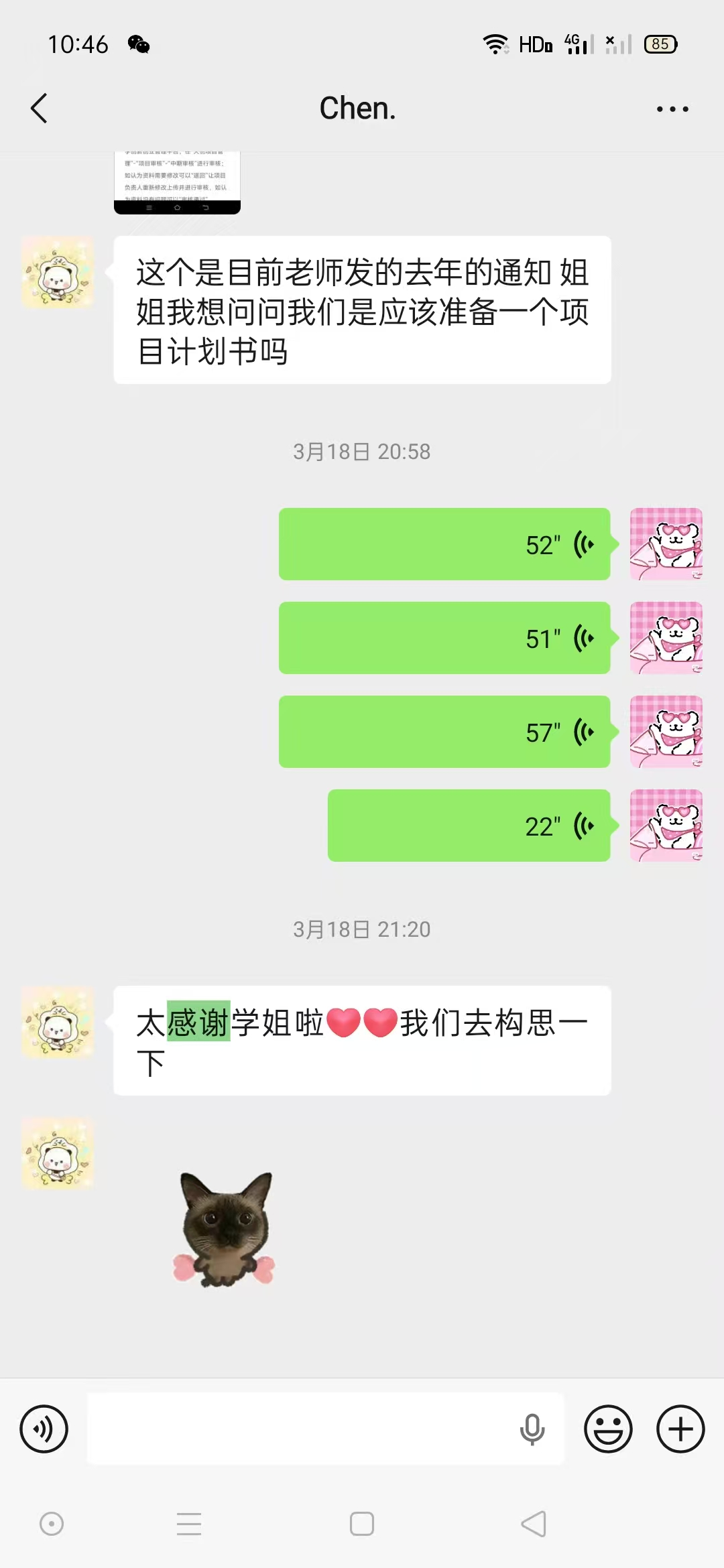Viewport: 724px width, 1568px height.
Task: Tap the Wi-Fi icon in the status bar
Action: (x=495, y=44)
